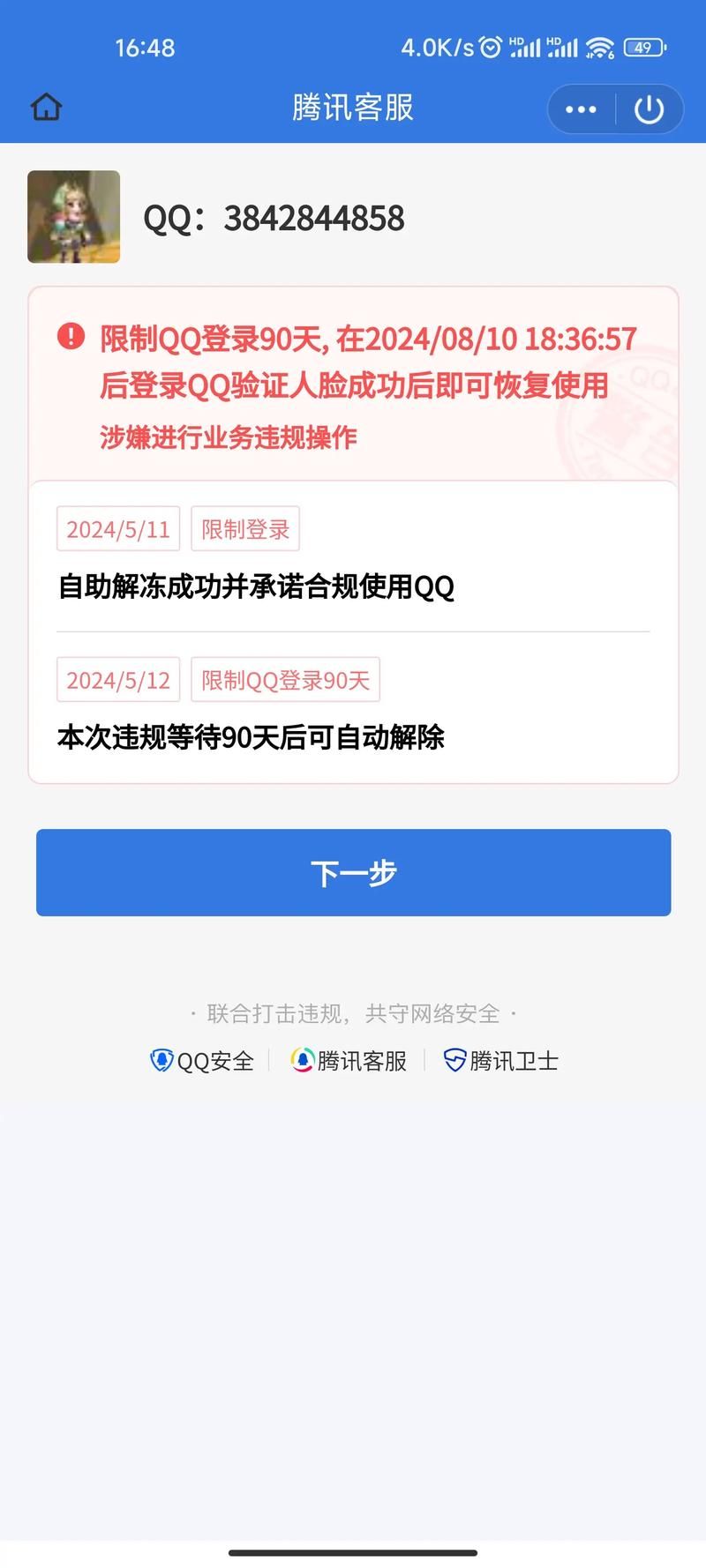This screenshot has width=706, height=1568.
Task: Select the 限制QQ登录90天 tag
Action: pyautogui.click(x=285, y=680)
